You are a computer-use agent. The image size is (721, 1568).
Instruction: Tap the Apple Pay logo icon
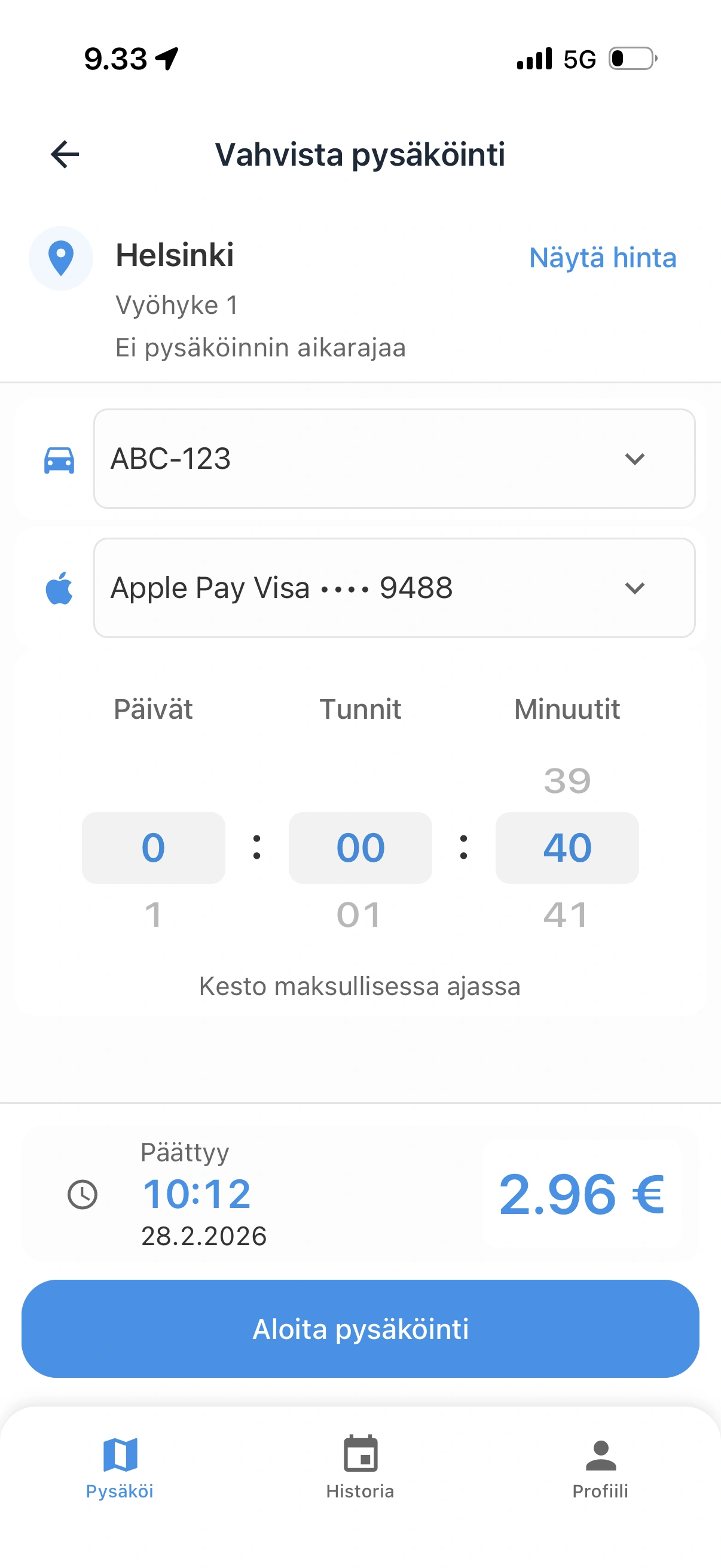pos(59,587)
